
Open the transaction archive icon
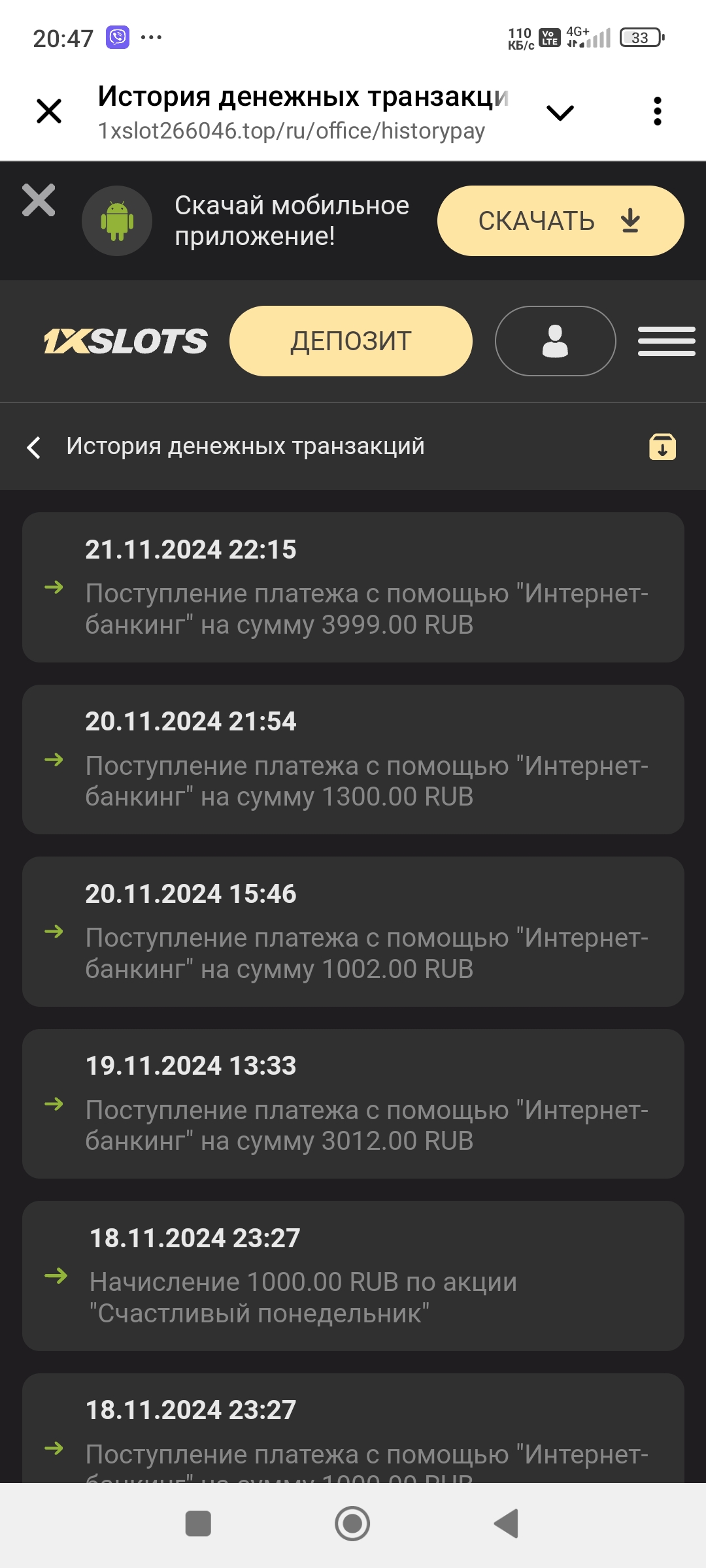click(x=662, y=447)
